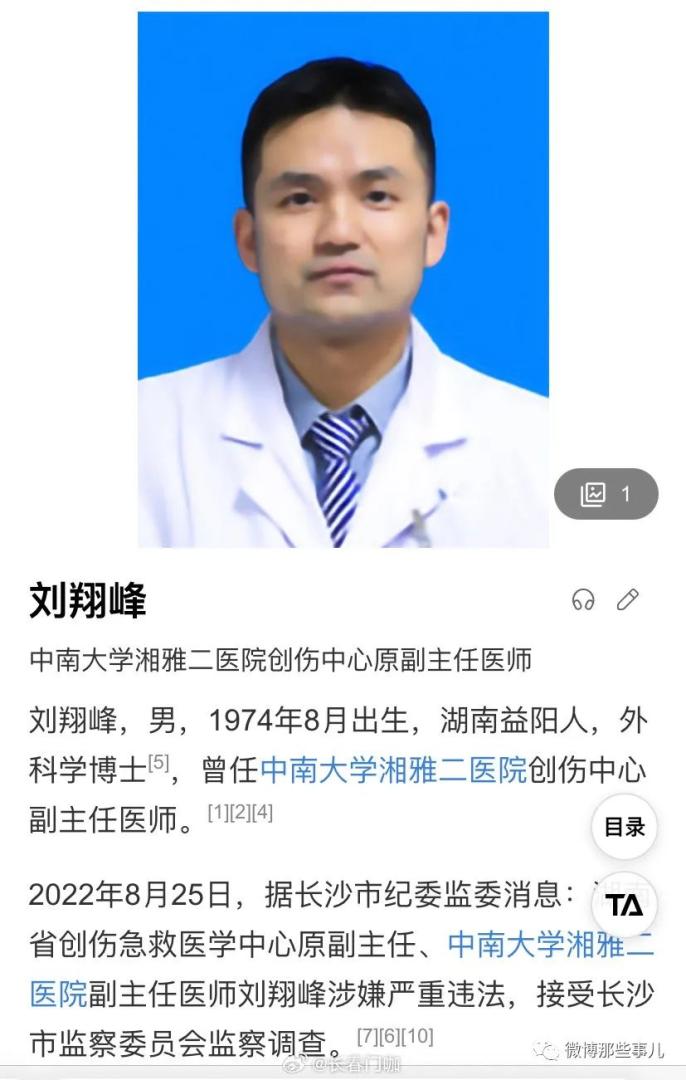View reference [7] after 监察调查
Screen dimensions: 686x1080
click(x=367, y=1036)
